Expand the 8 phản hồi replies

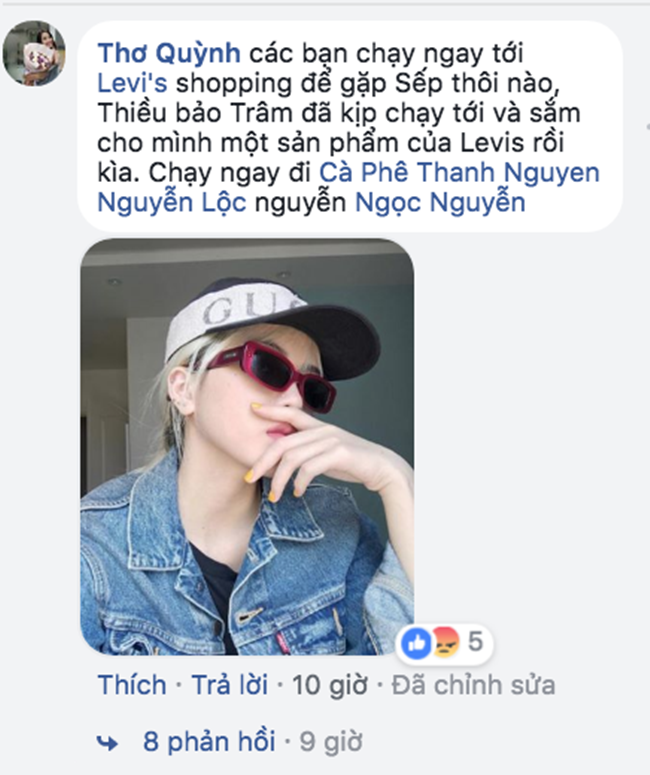coord(208,742)
